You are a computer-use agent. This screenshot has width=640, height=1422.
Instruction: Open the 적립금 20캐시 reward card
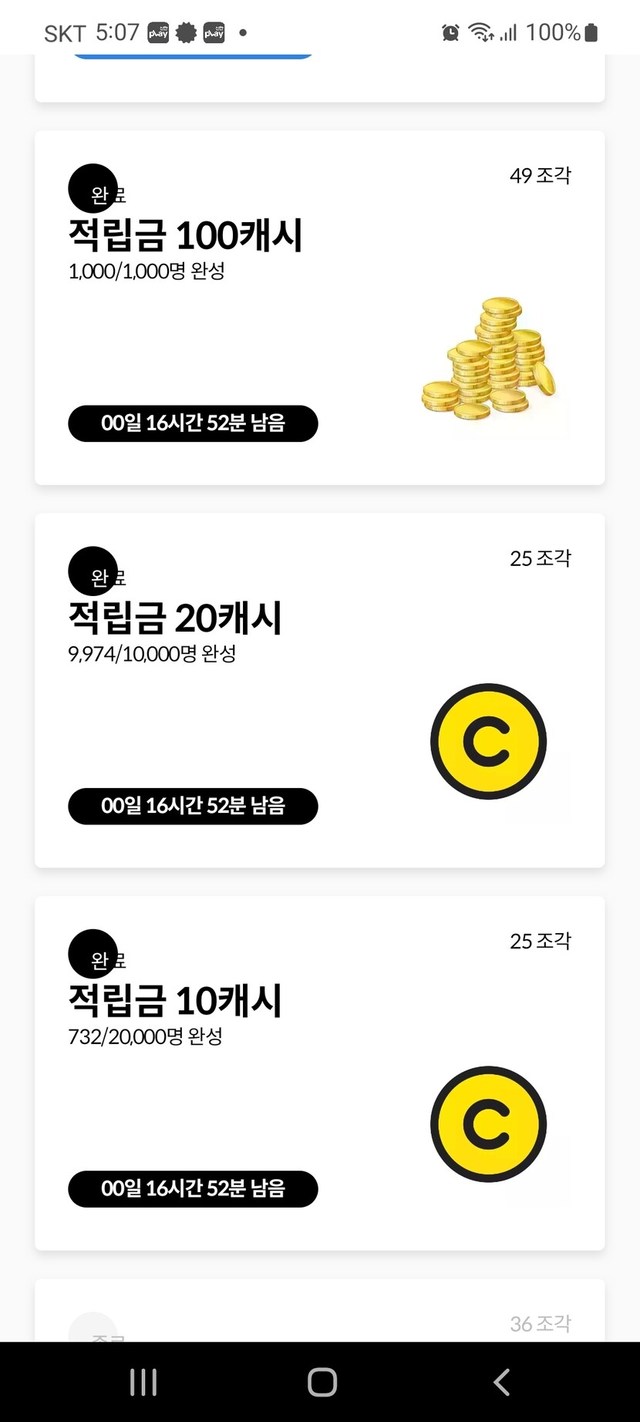tap(320, 690)
